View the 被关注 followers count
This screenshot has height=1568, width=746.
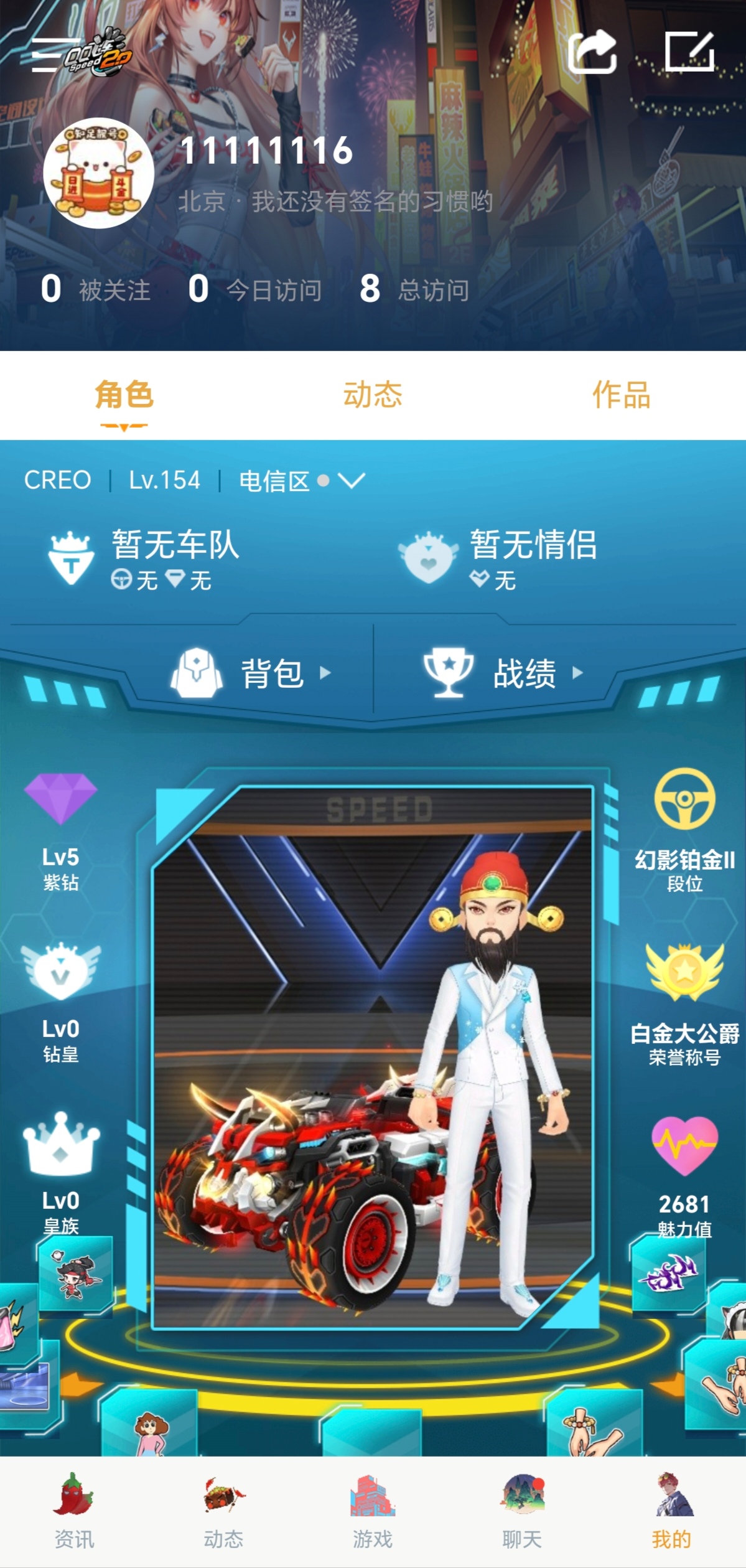click(x=95, y=289)
